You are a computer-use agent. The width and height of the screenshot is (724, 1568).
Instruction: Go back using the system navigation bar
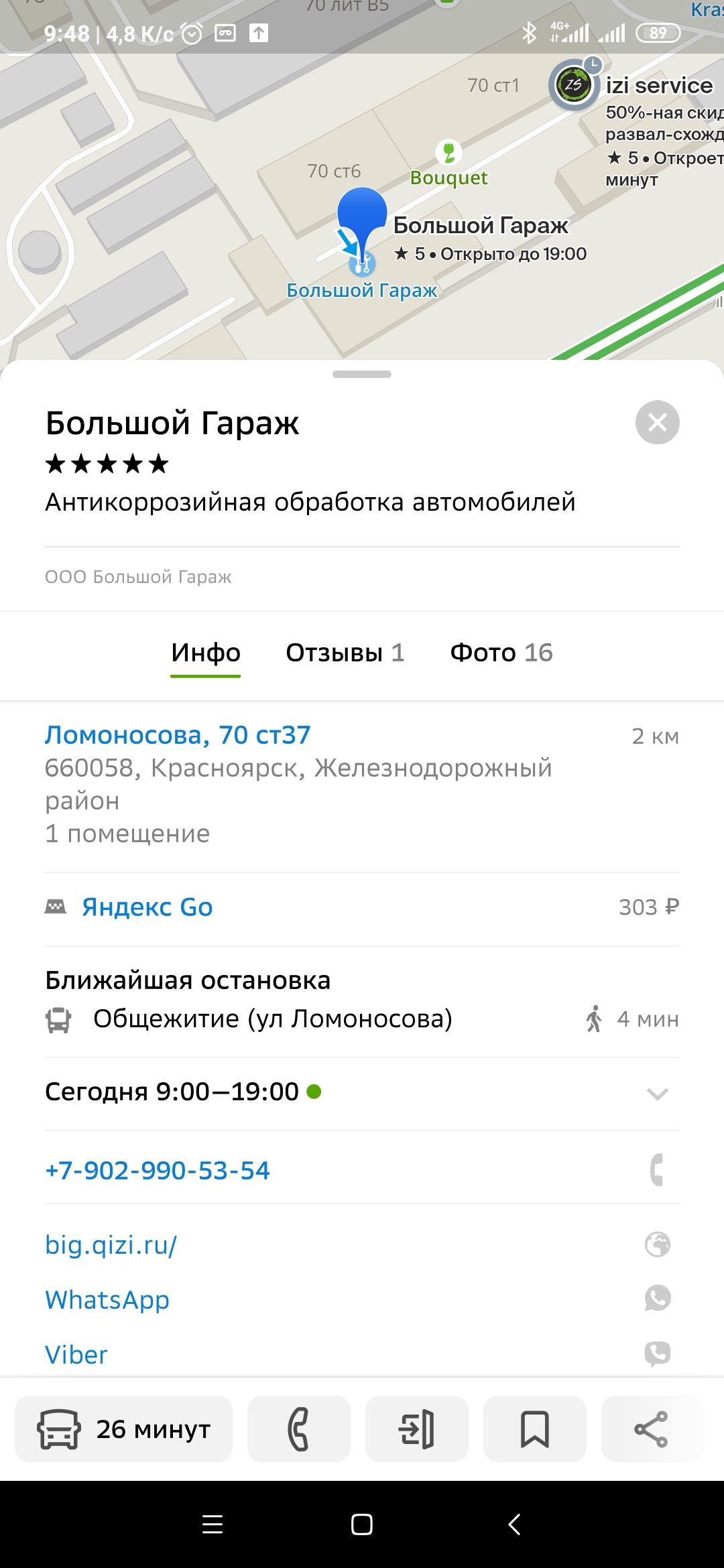click(x=514, y=1524)
